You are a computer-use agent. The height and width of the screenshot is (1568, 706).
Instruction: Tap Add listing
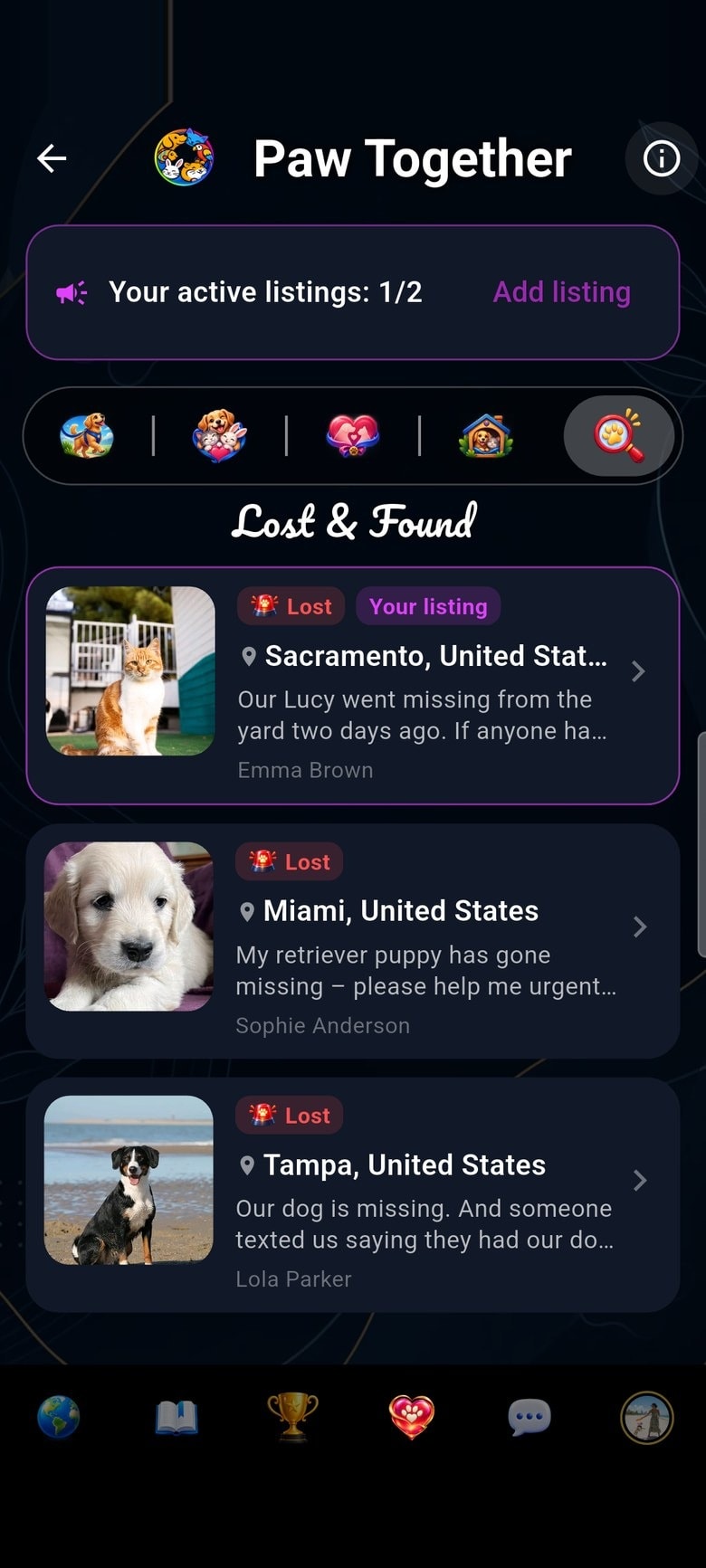coord(561,292)
